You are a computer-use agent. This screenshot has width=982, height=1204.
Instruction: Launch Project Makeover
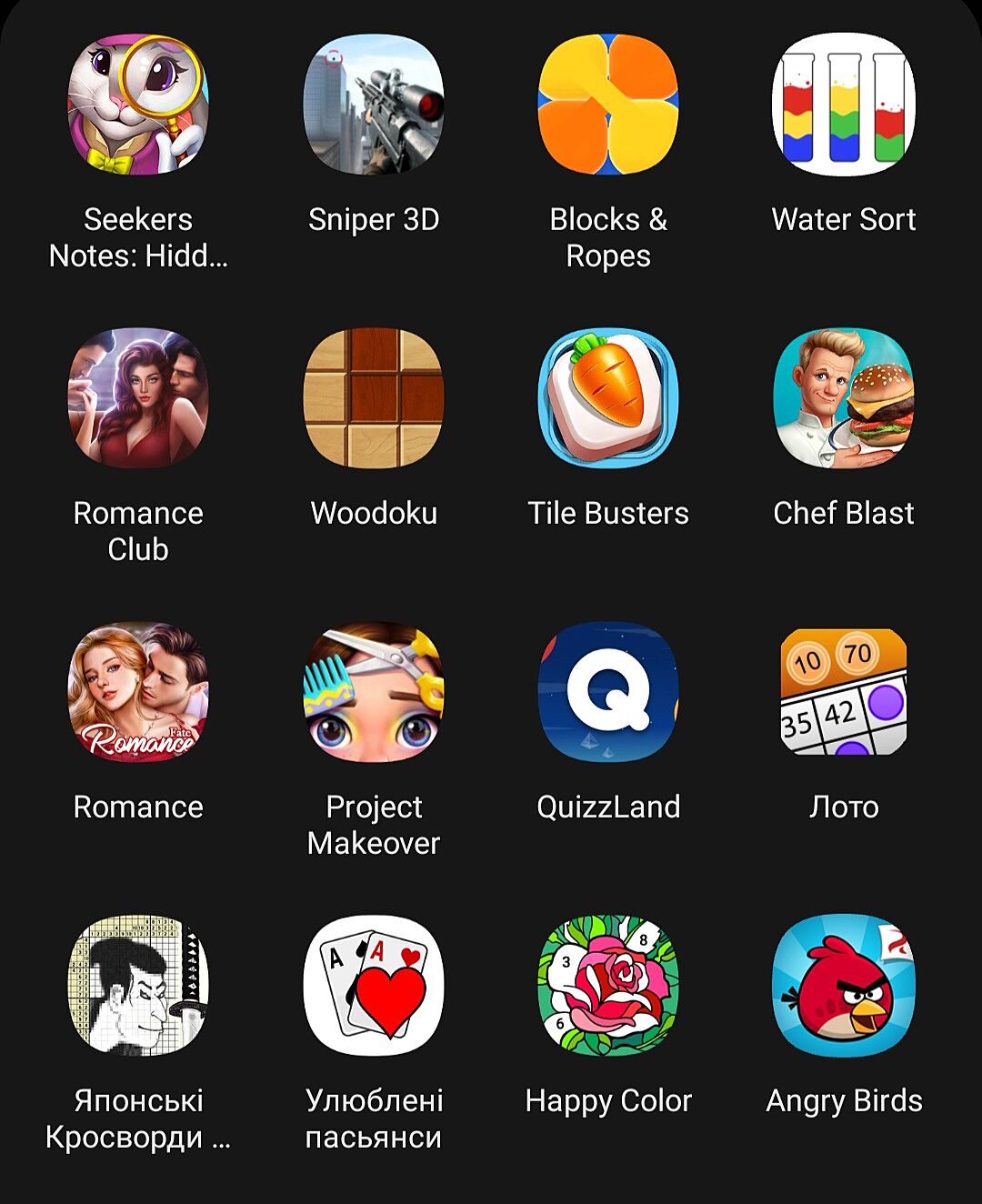pyautogui.click(x=374, y=692)
